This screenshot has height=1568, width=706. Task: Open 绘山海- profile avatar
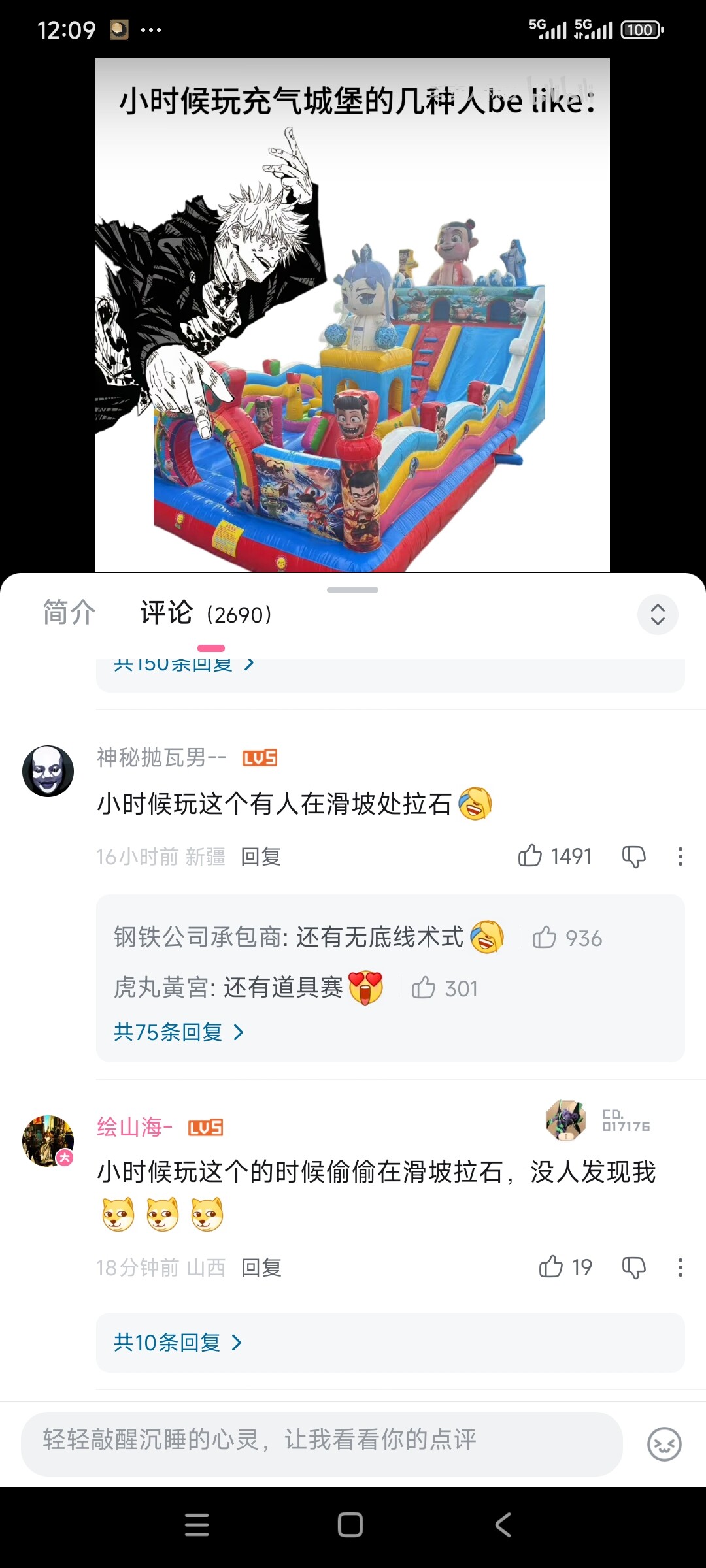click(48, 1141)
